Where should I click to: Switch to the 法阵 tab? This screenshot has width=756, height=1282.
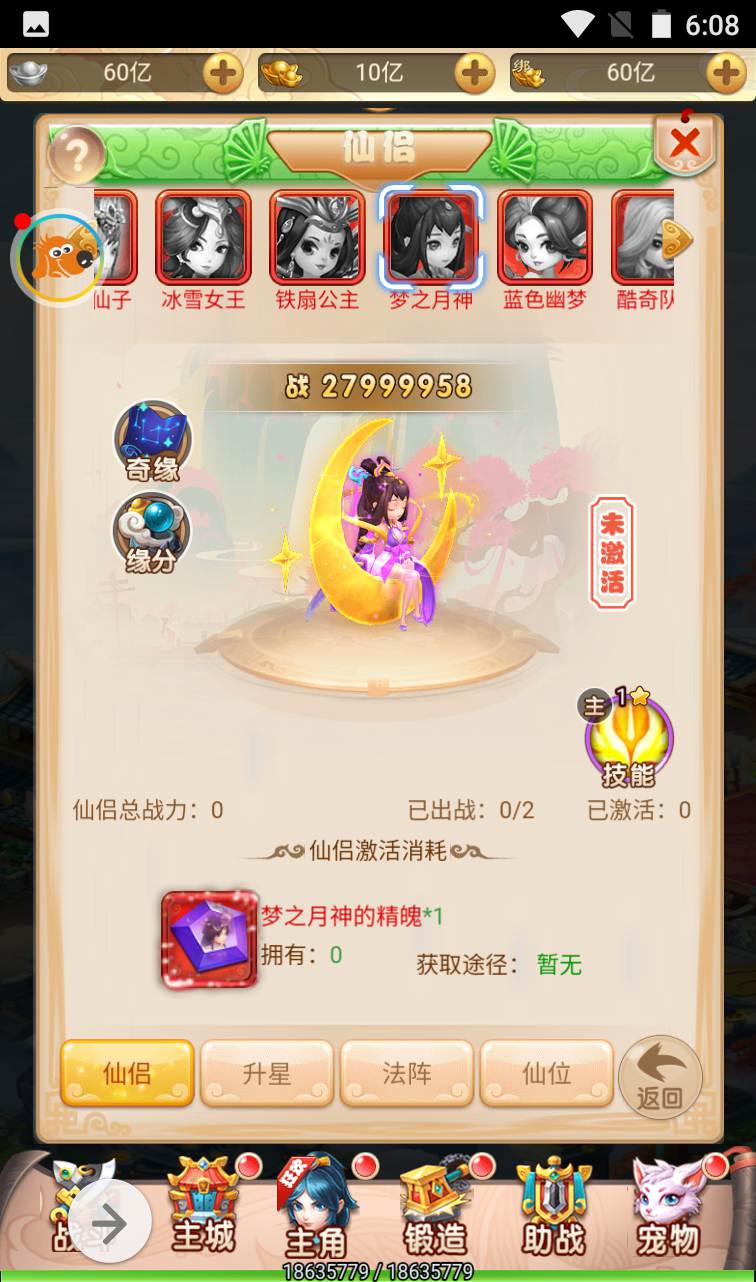click(x=406, y=1074)
